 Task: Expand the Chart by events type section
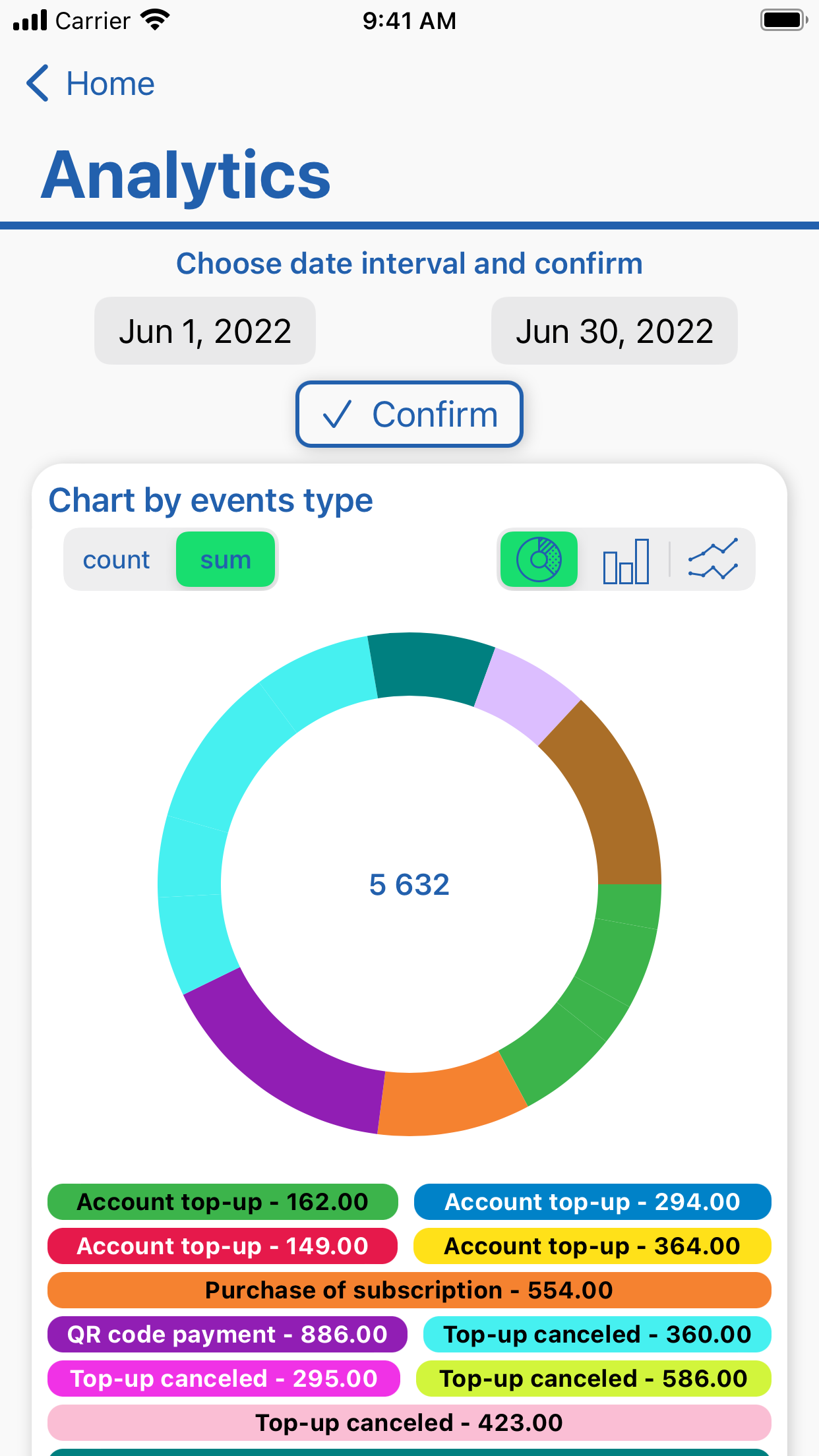(x=210, y=499)
